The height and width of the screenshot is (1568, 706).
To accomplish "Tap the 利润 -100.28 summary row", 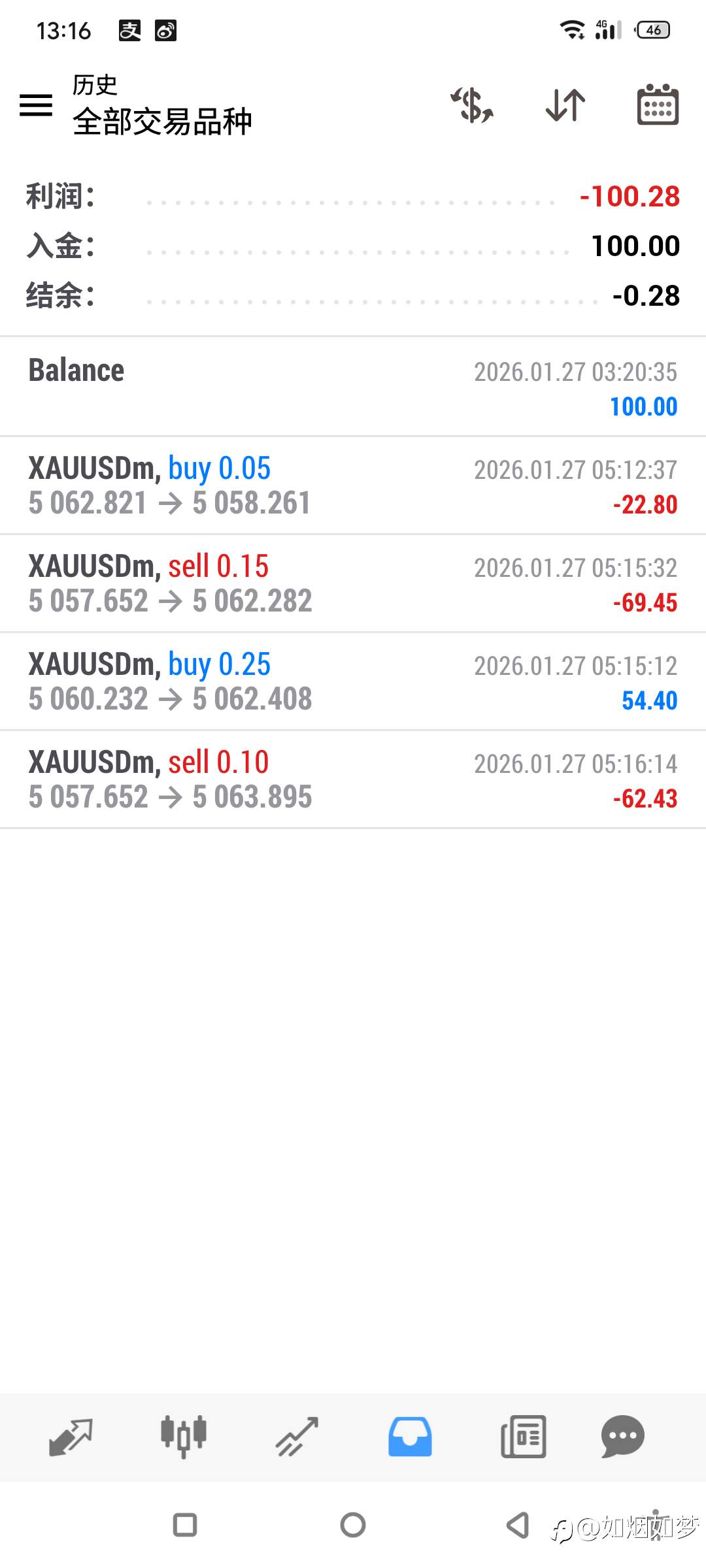I will pos(353,197).
